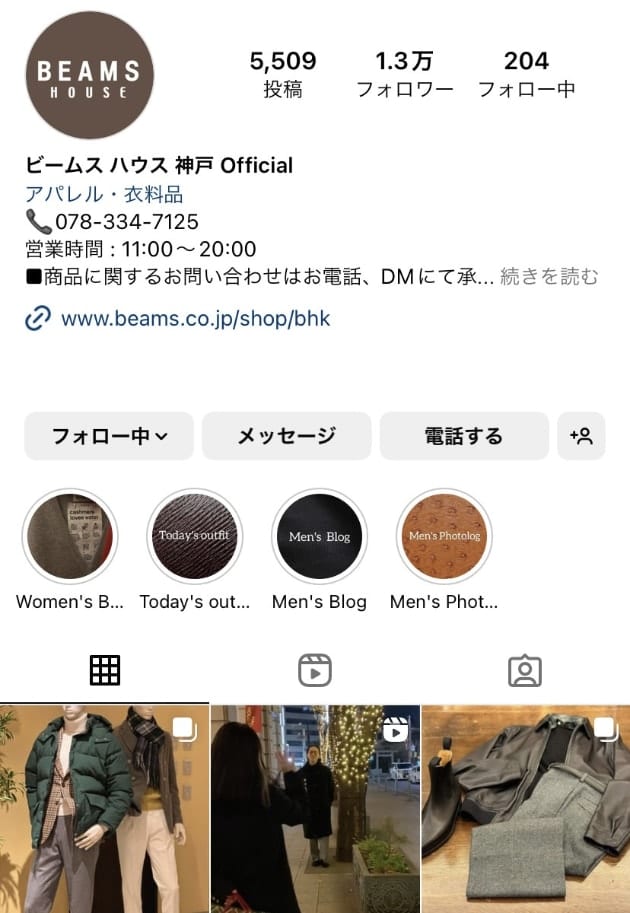
Task: Open the www.beams.co.jp/shop/bhk link
Action: 195,319
